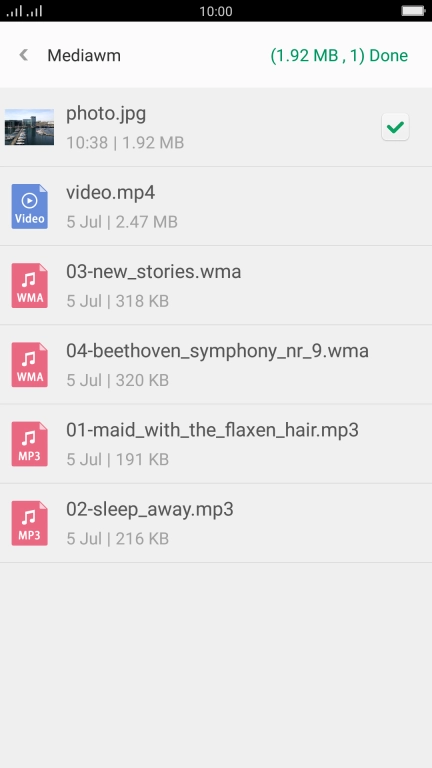
Task: Choose 04-beethoven_symphony_nr_9.wma
Action: [216, 365]
